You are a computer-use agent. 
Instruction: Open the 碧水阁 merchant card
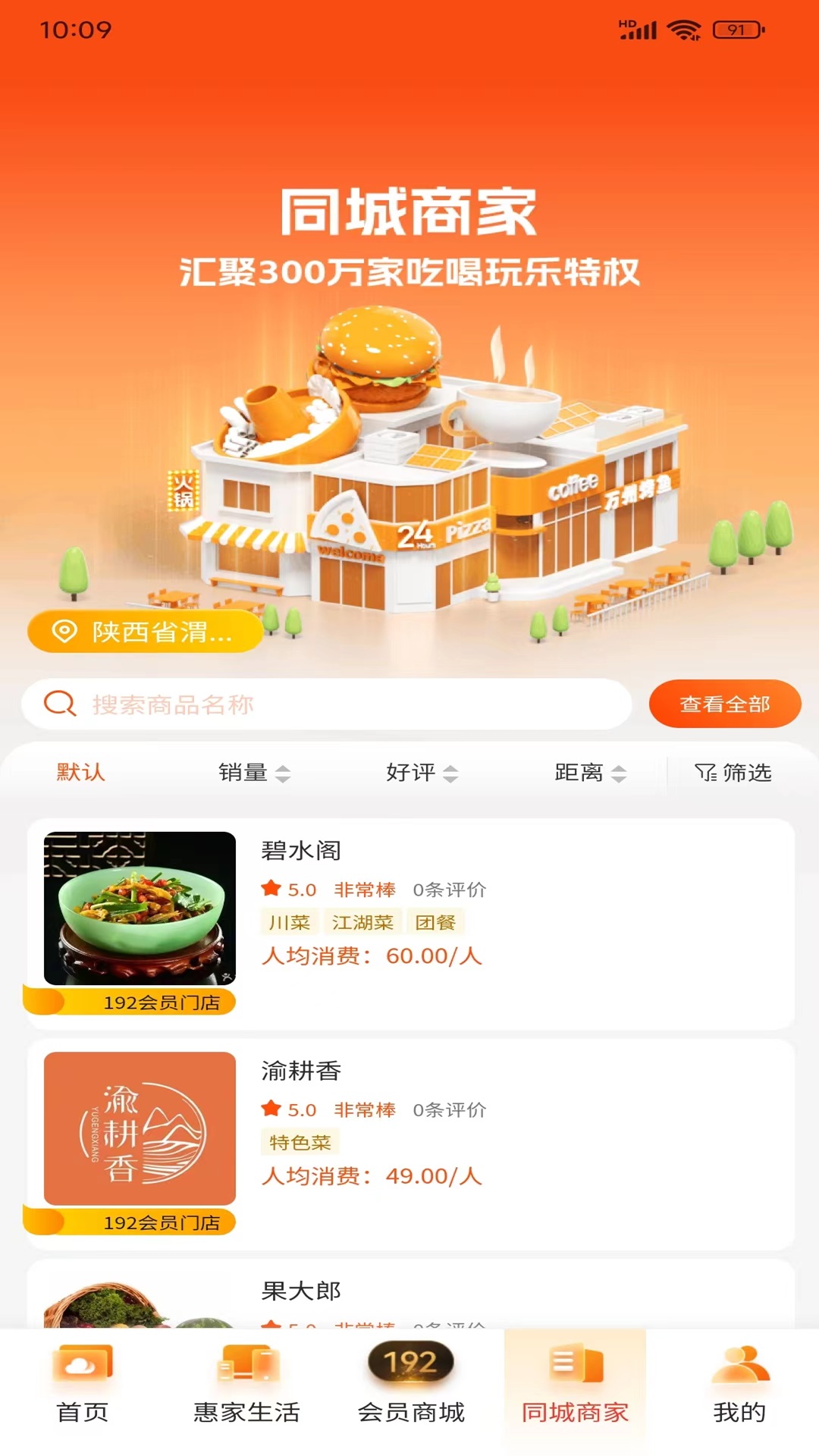tap(409, 922)
